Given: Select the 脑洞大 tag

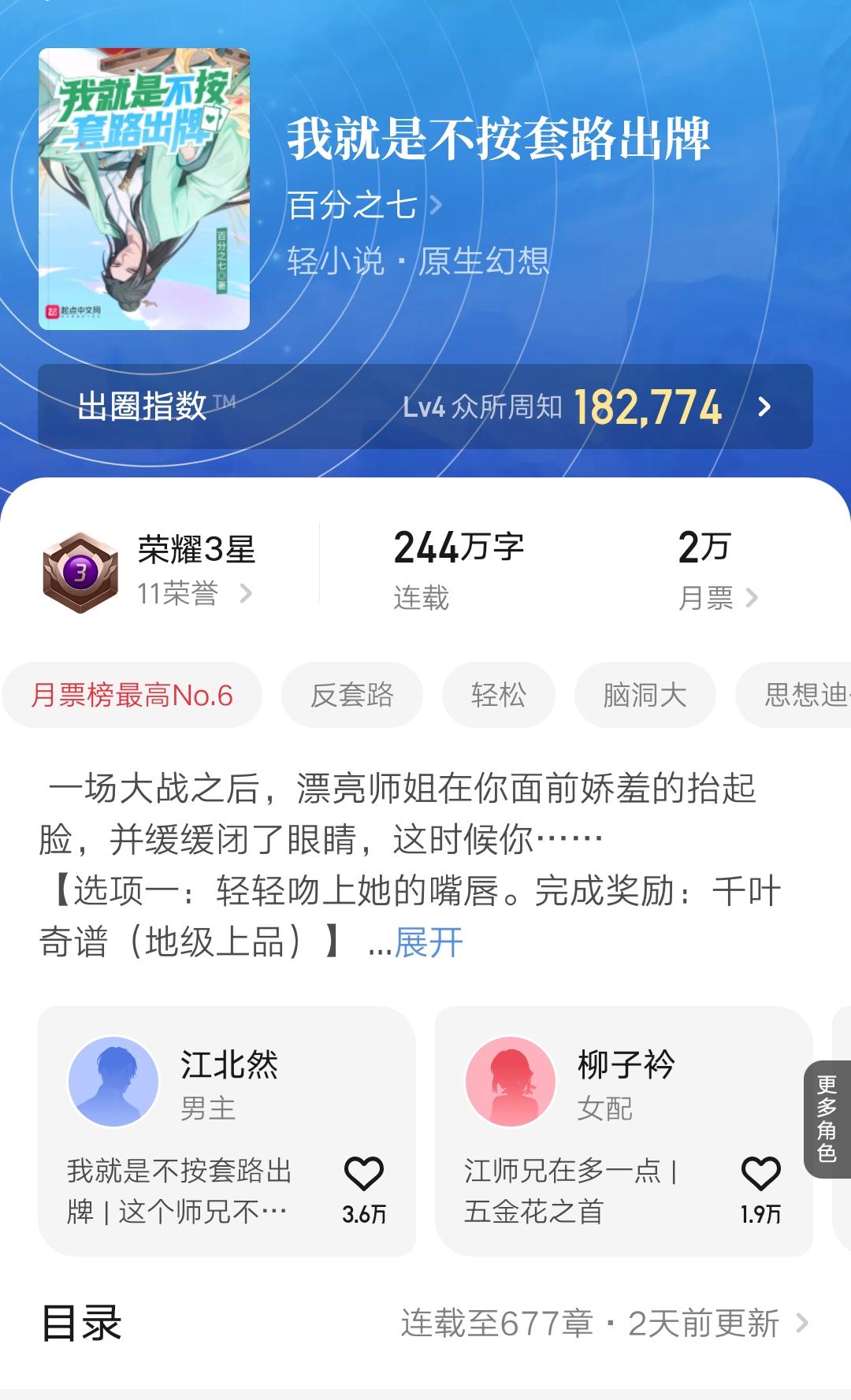Looking at the screenshot, I should click(x=645, y=695).
